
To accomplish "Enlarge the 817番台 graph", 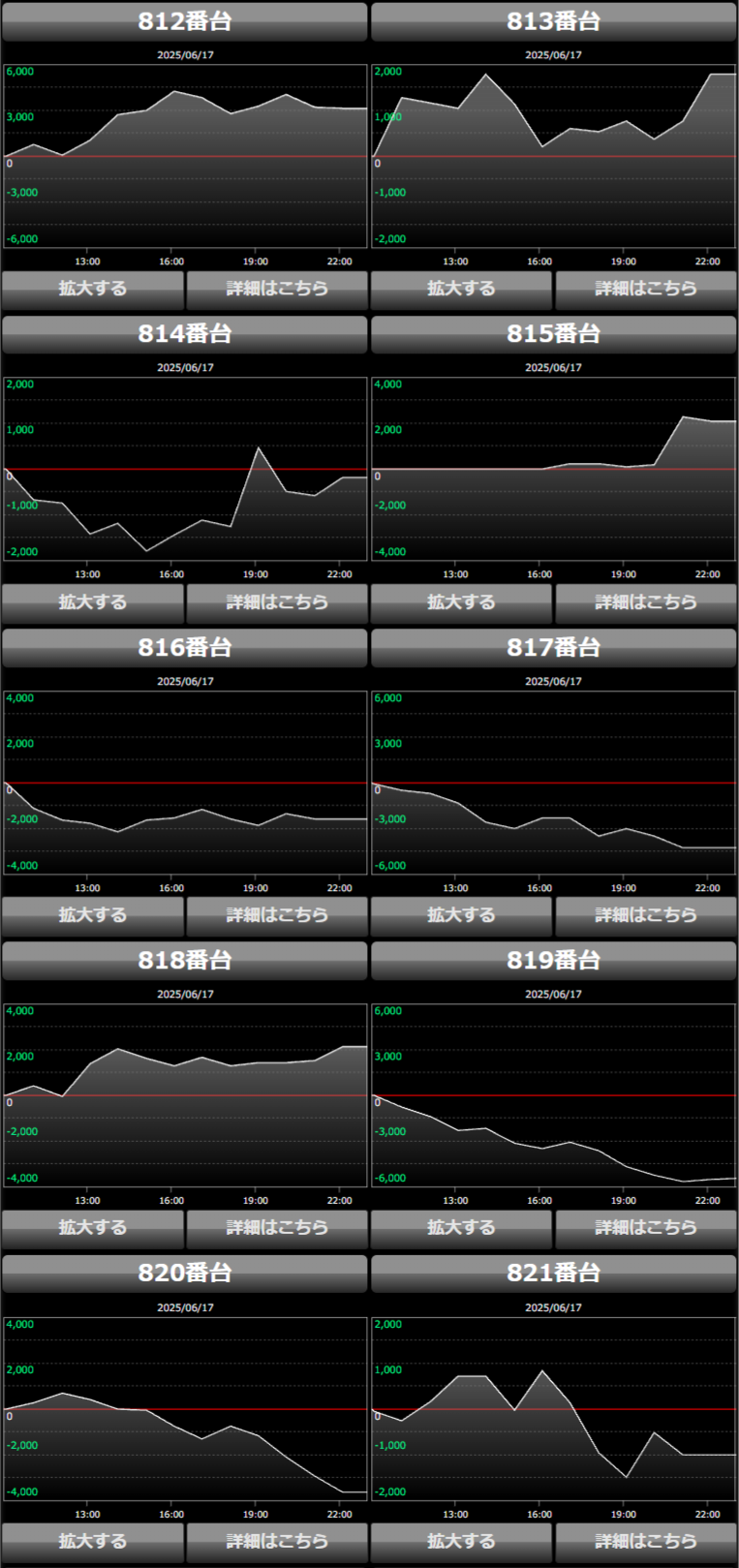I will 461,914.
